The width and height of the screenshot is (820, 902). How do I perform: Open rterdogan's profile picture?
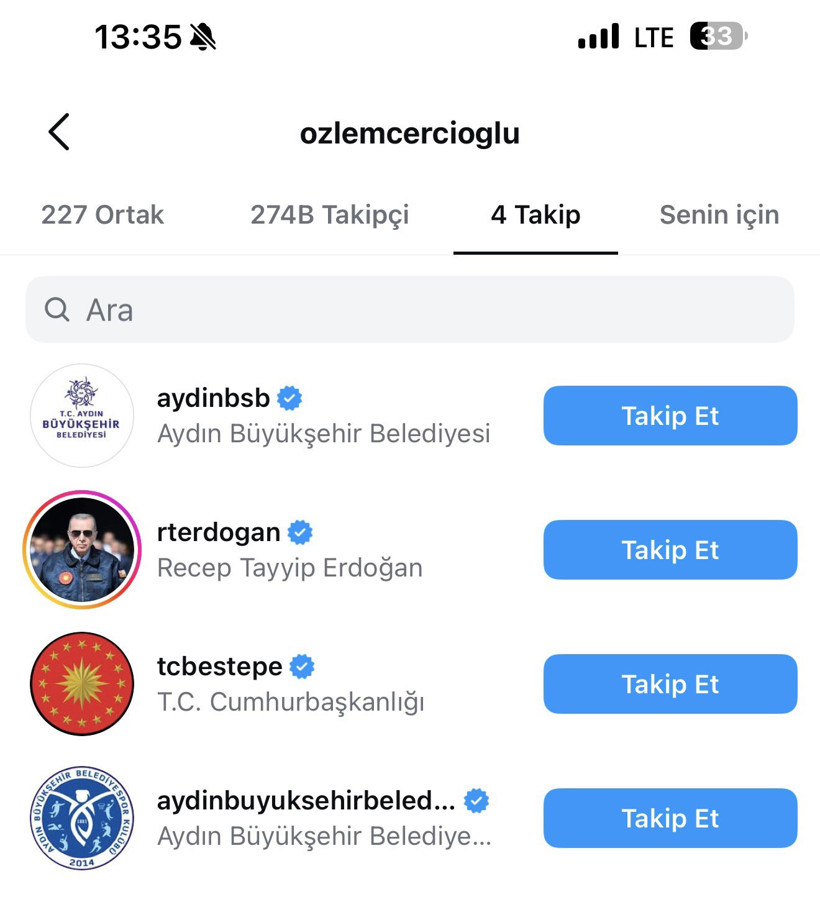(82, 549)
